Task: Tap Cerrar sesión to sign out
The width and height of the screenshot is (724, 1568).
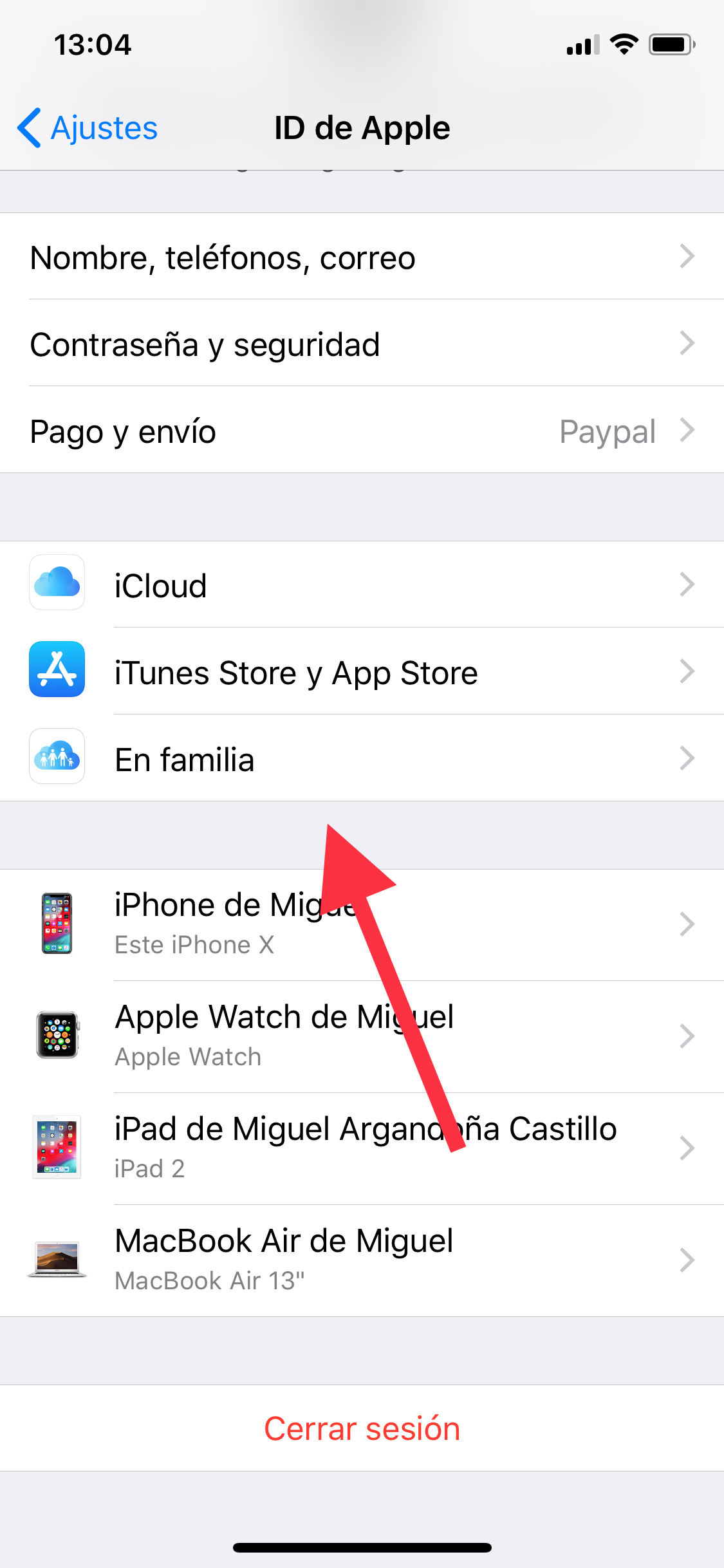Action: 362,1428
